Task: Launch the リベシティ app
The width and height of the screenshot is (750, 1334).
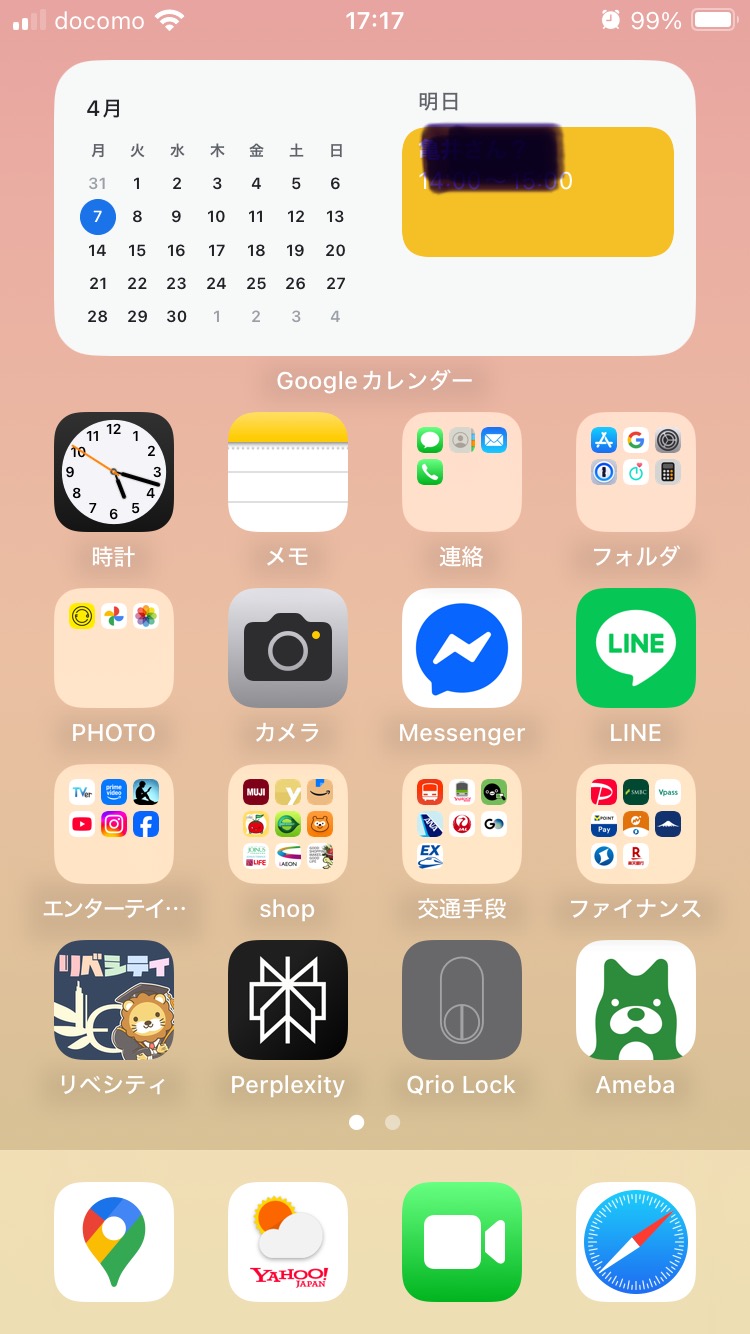Action: point(113,1000)
